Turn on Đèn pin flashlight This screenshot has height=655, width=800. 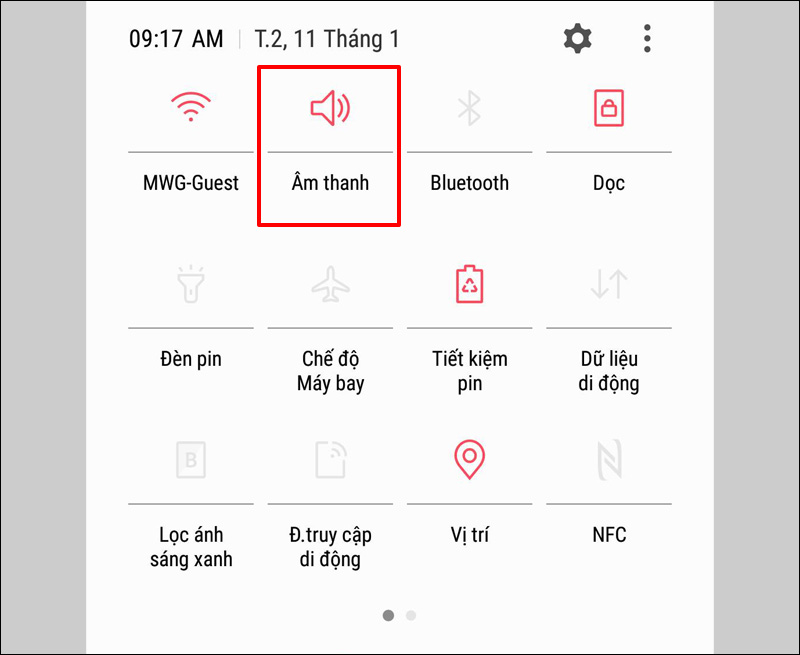pos(190,285)
